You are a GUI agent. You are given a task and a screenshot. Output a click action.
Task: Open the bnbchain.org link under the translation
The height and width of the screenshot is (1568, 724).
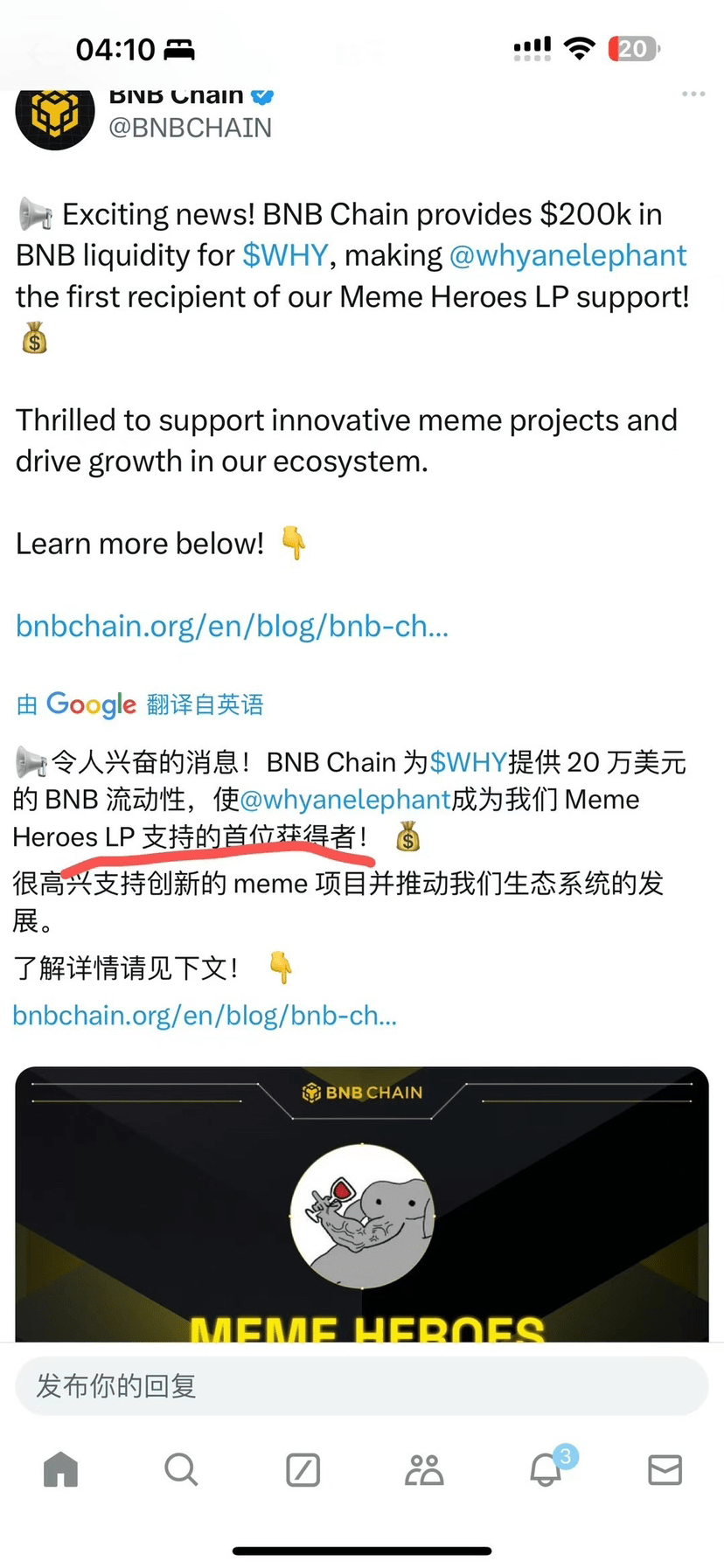tap(205, 1015)
